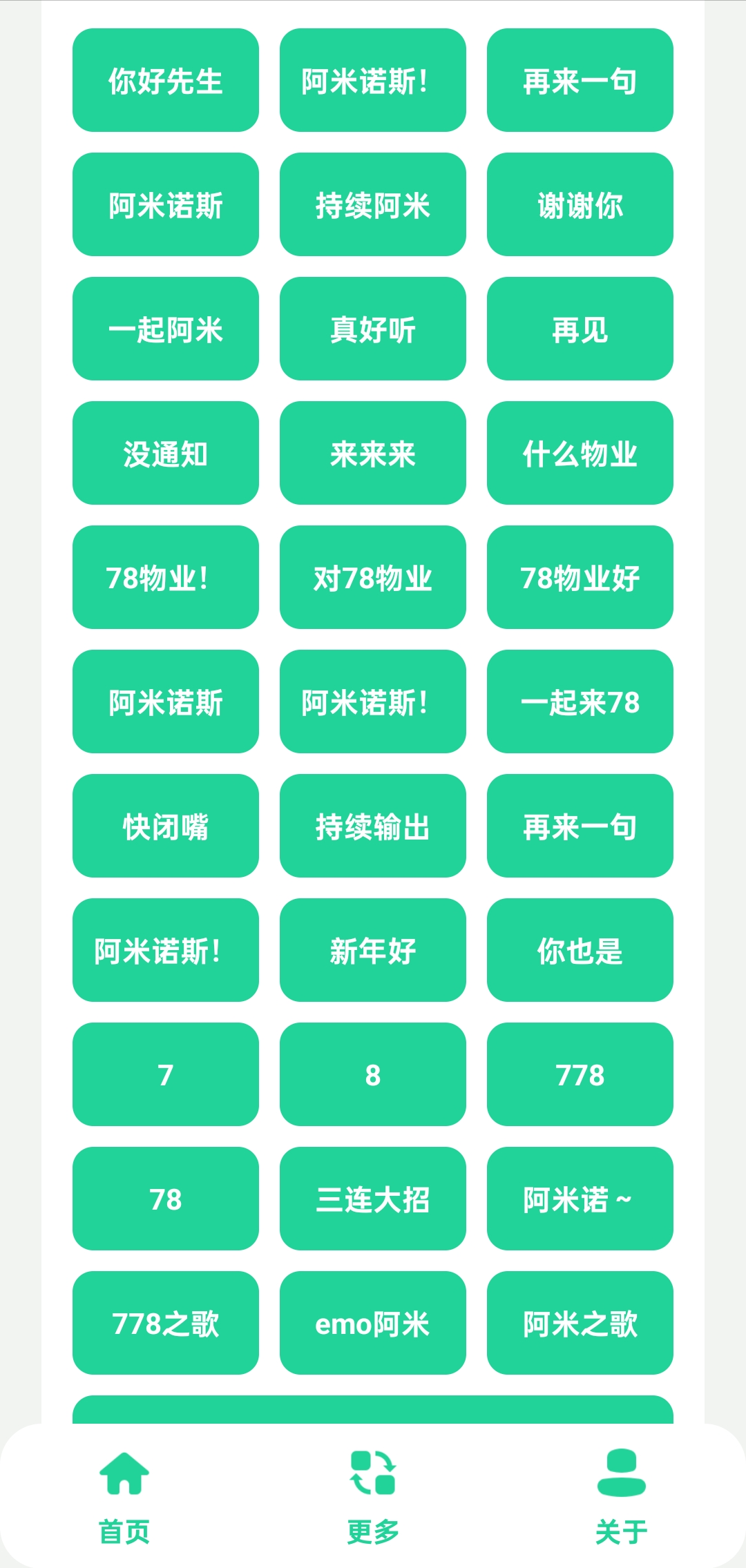Play the 778 sound
This screenshot has height=1568, width=746.
[x=580, y=1075]
